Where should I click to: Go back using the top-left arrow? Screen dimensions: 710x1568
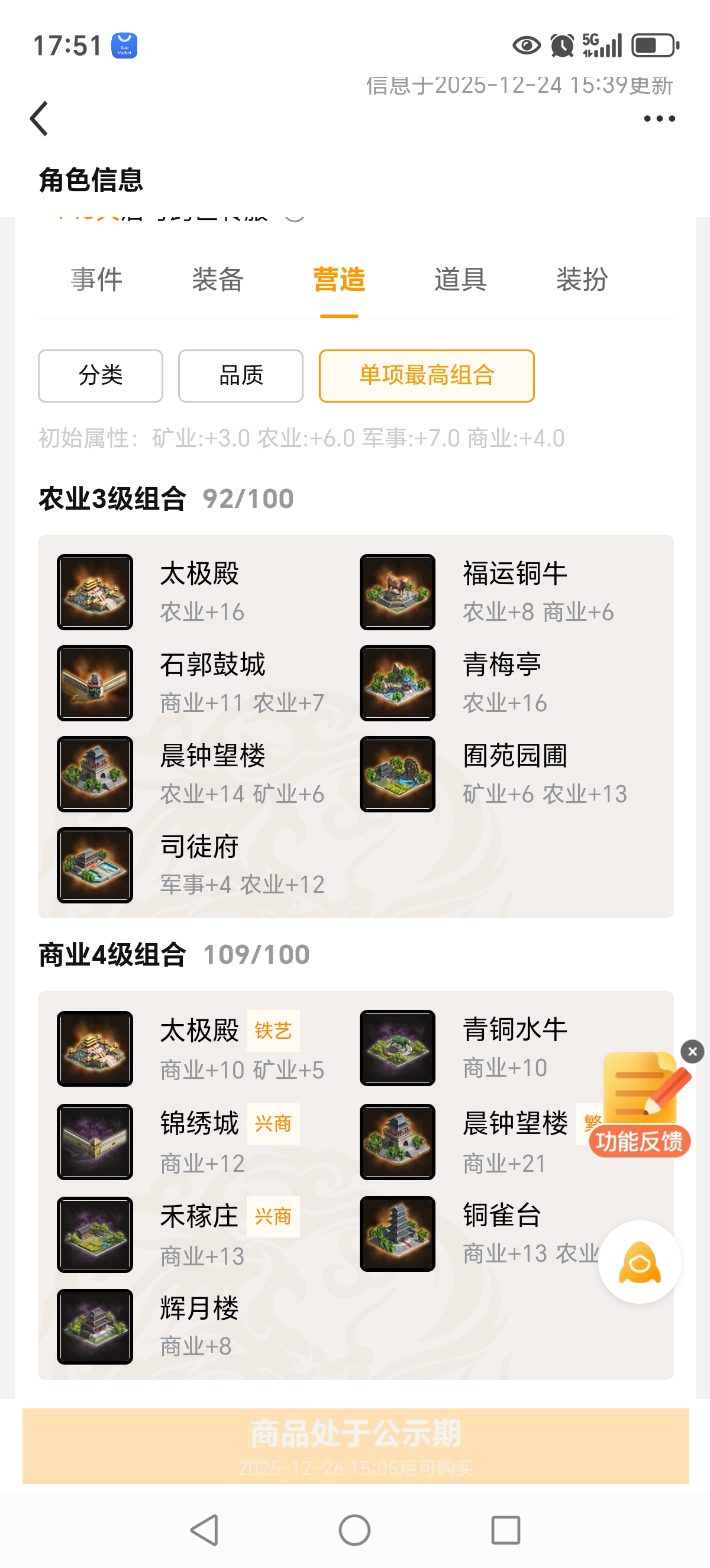pos(40,118)
